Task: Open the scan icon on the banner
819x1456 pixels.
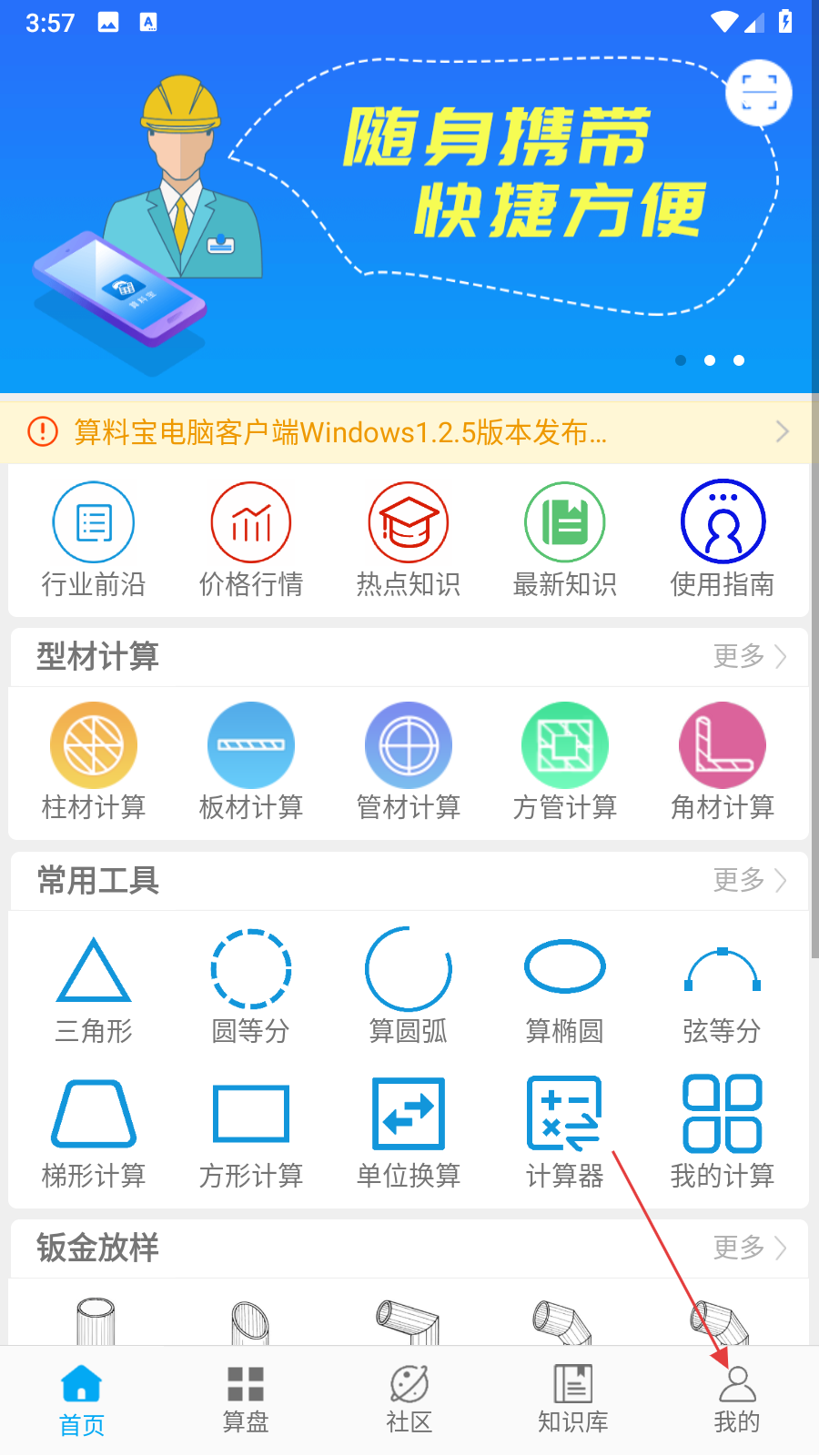Action: point(759,93)
